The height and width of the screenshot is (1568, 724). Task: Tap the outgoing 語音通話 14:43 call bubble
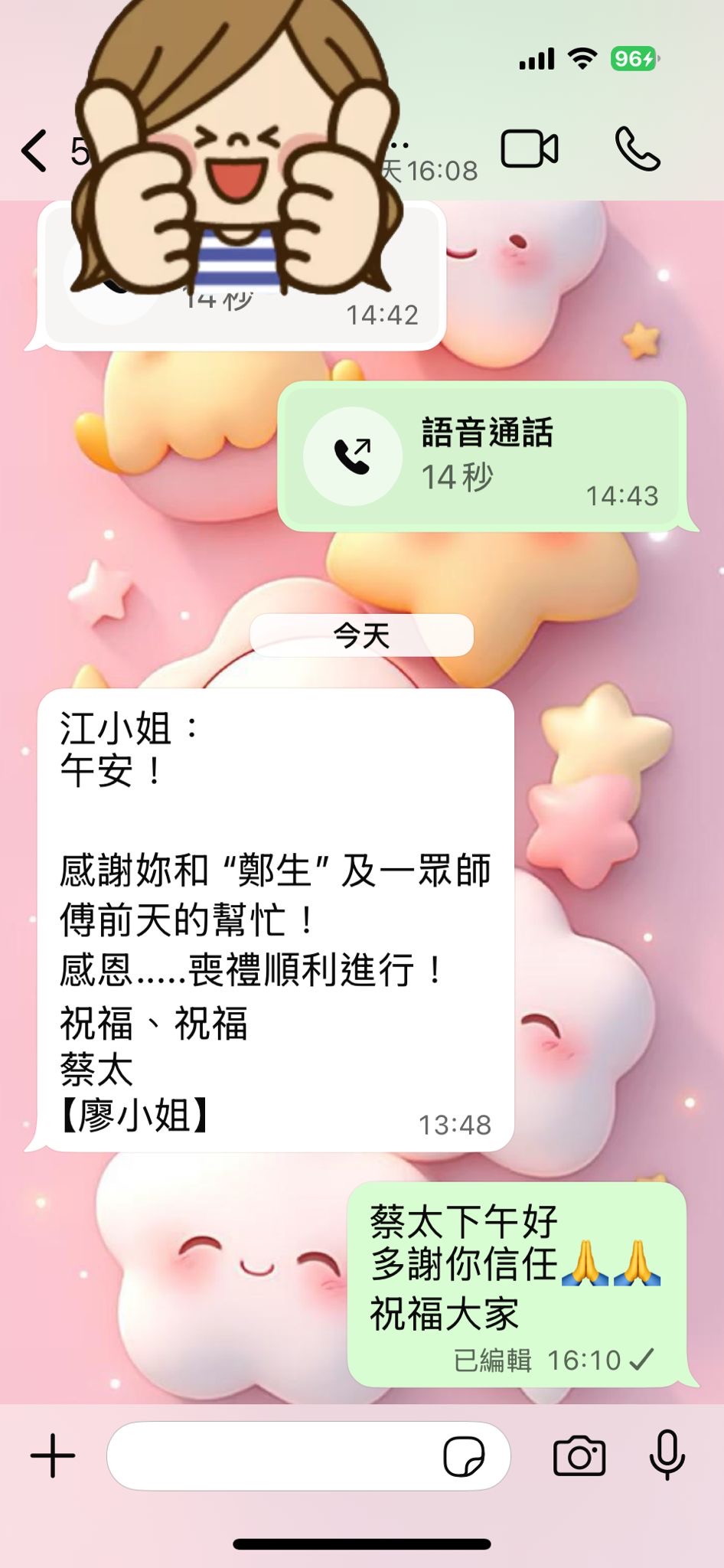482,456
